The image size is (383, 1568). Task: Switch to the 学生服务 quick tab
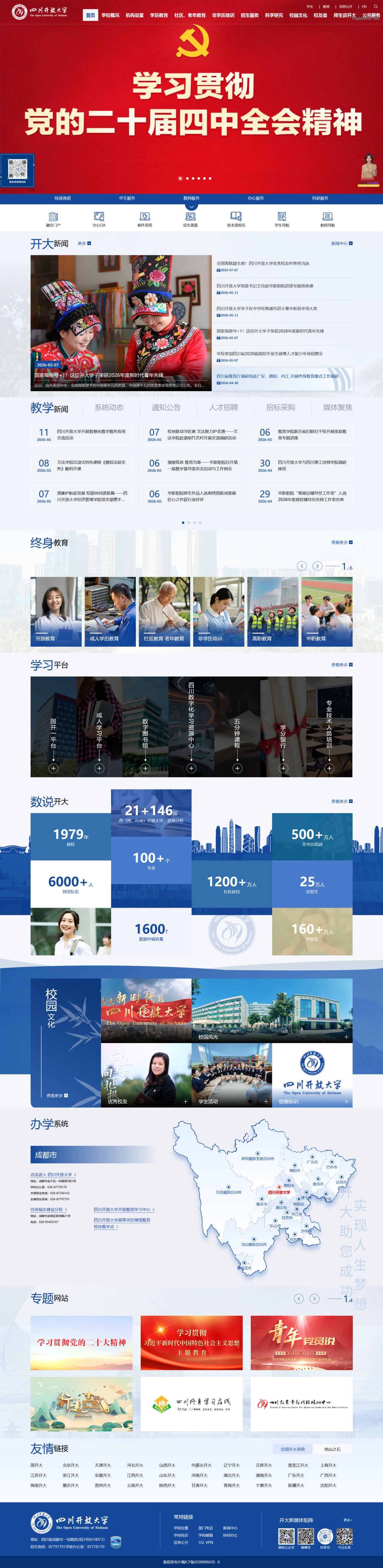(127, 198)
